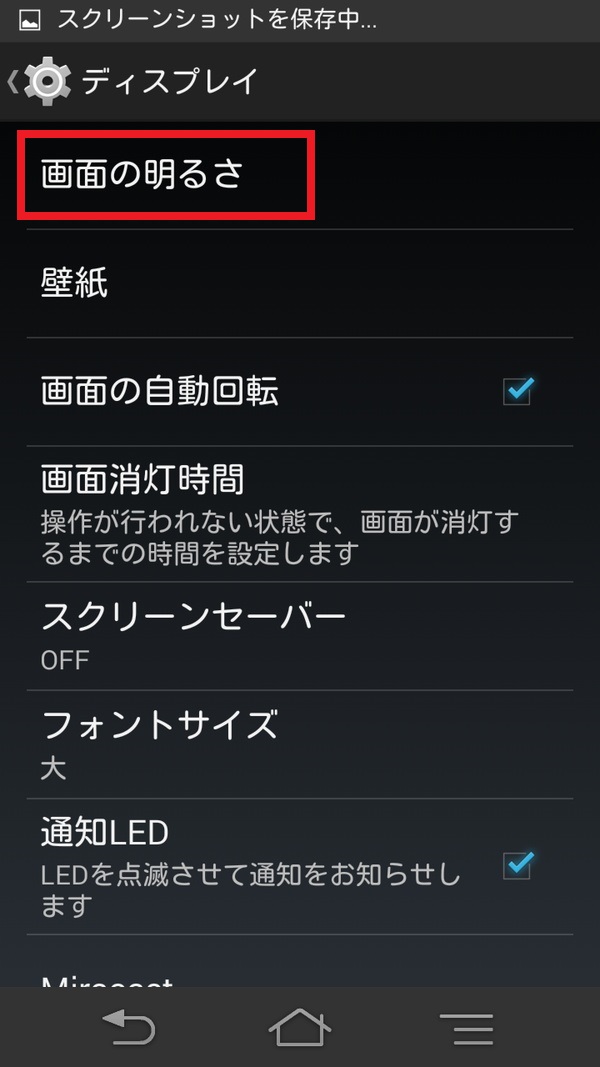Open フォントサイズ setting
This screenshot has height=1067, width=600.
click(300, 744)
